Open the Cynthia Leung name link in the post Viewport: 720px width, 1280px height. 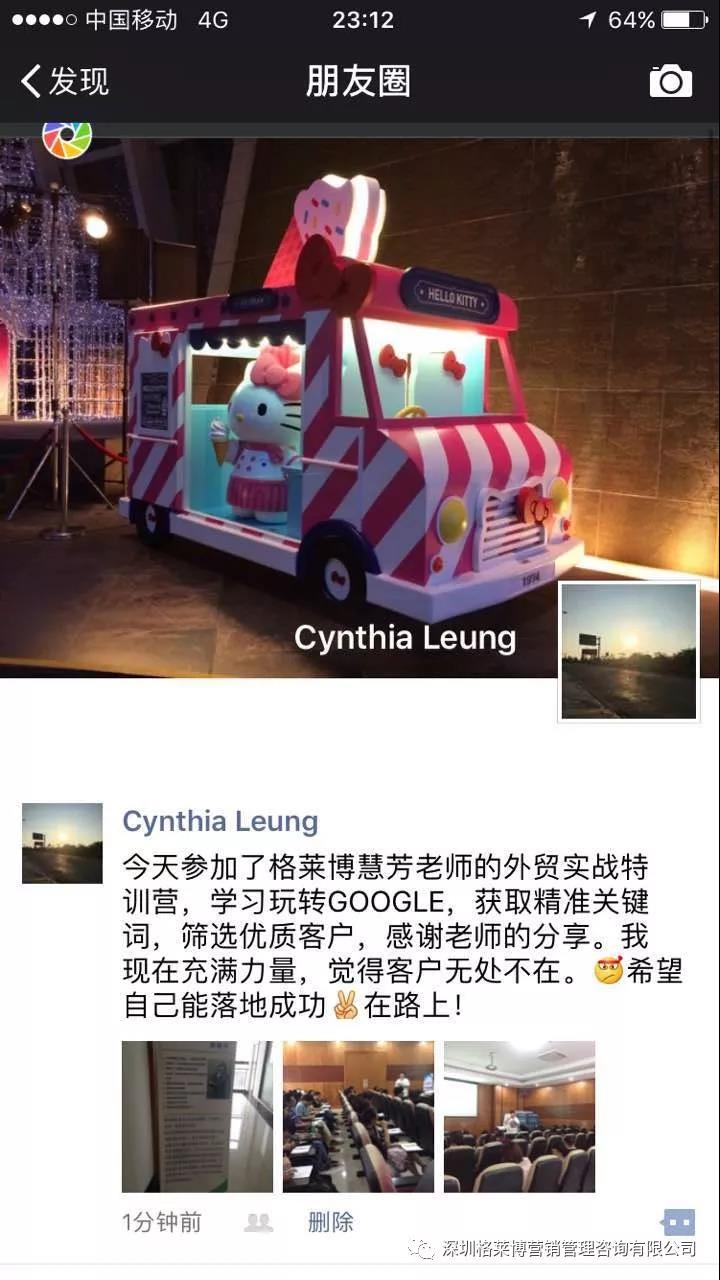[x=220, y=822]
